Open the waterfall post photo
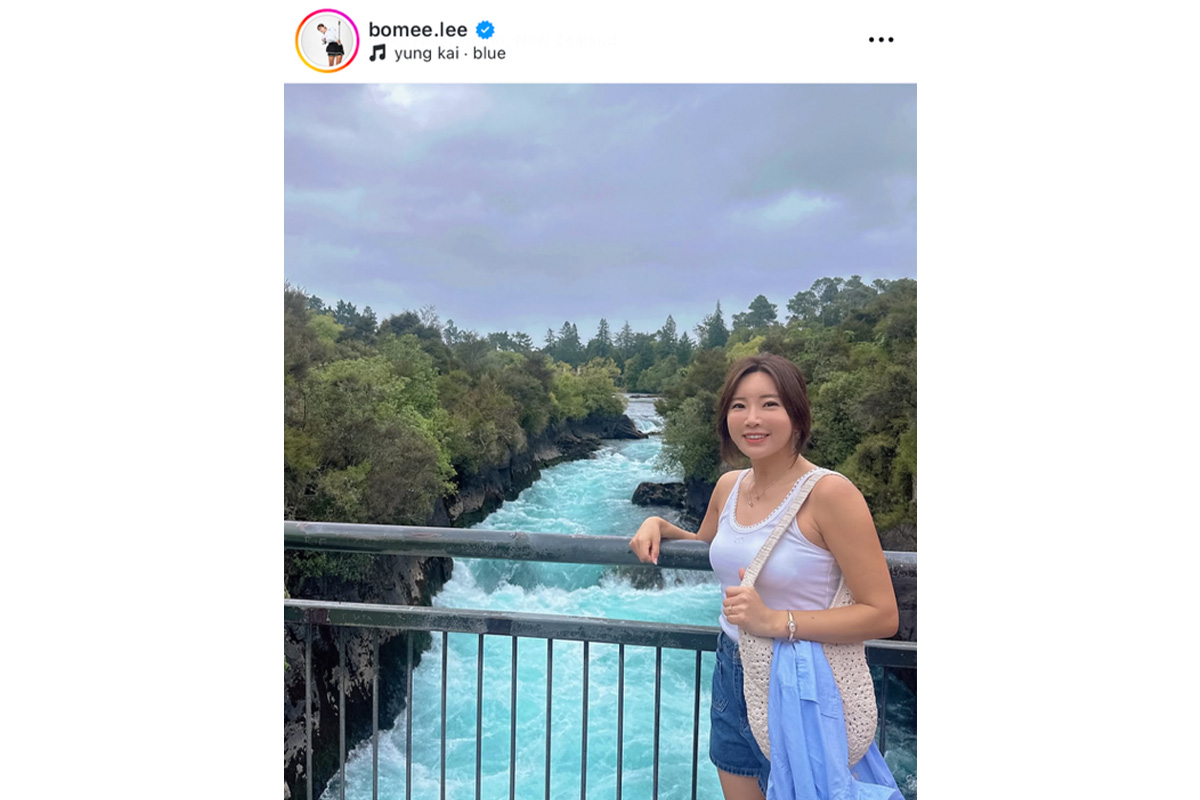 pyautogui.click(x=600, y=440)
